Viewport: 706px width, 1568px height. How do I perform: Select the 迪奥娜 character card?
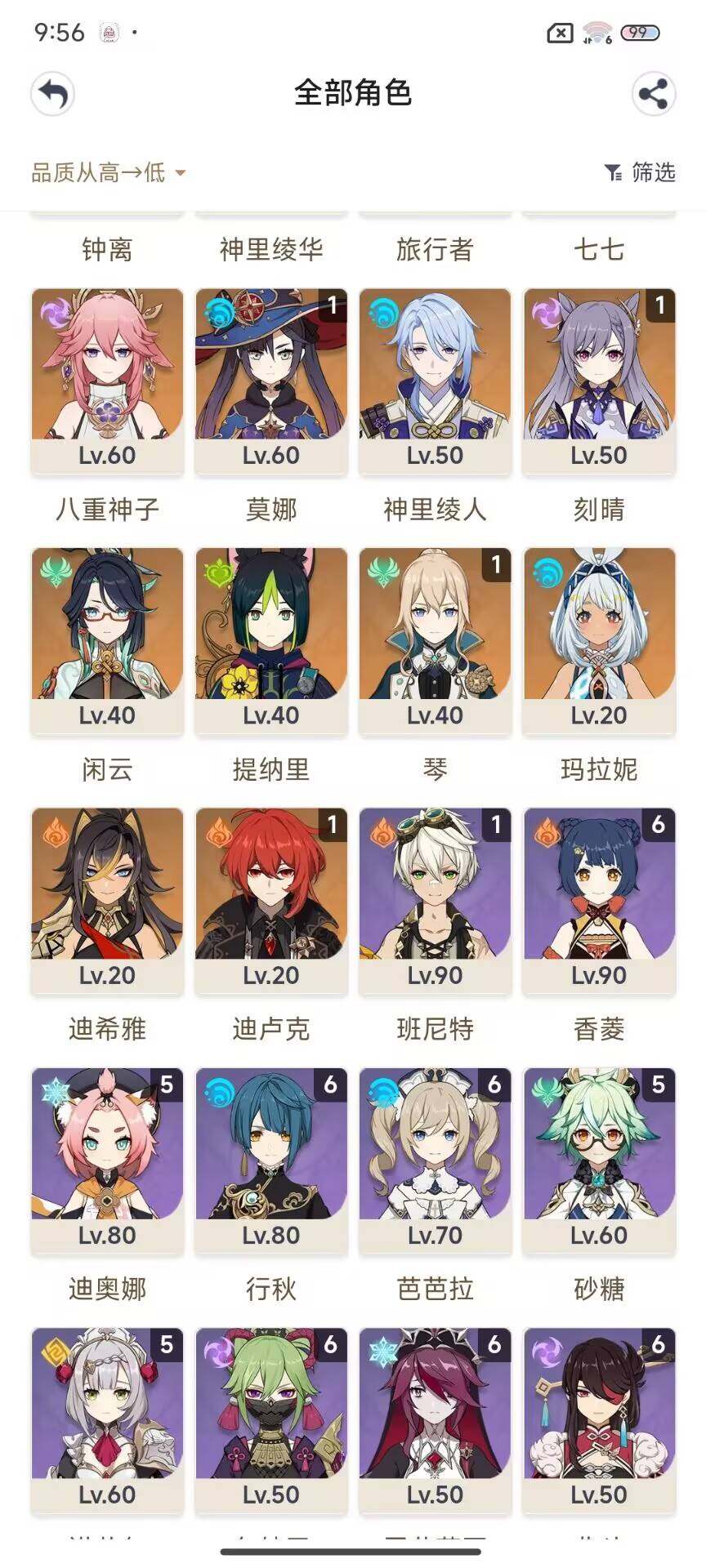(x=107, y=1160)
